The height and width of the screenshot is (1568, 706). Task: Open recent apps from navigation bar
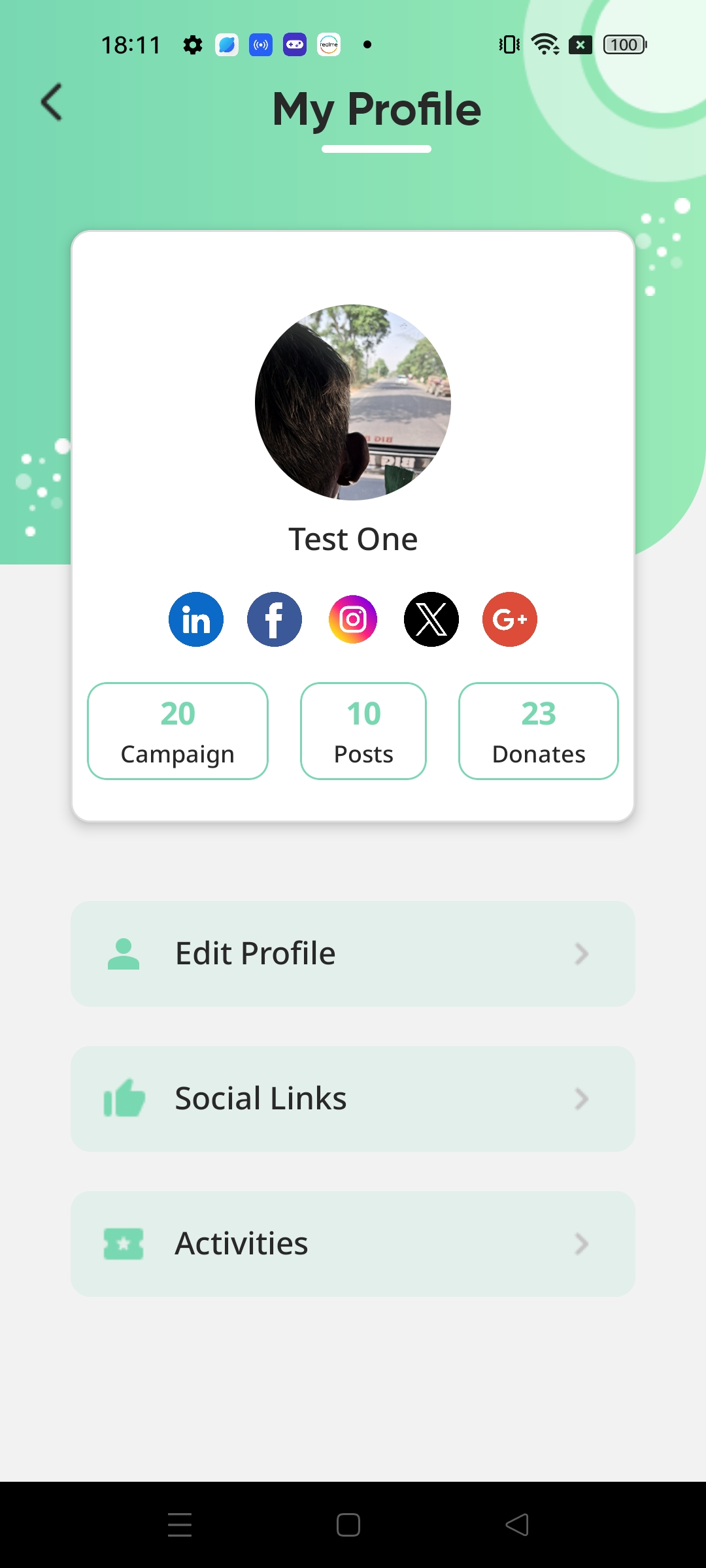coord(180,1525)
